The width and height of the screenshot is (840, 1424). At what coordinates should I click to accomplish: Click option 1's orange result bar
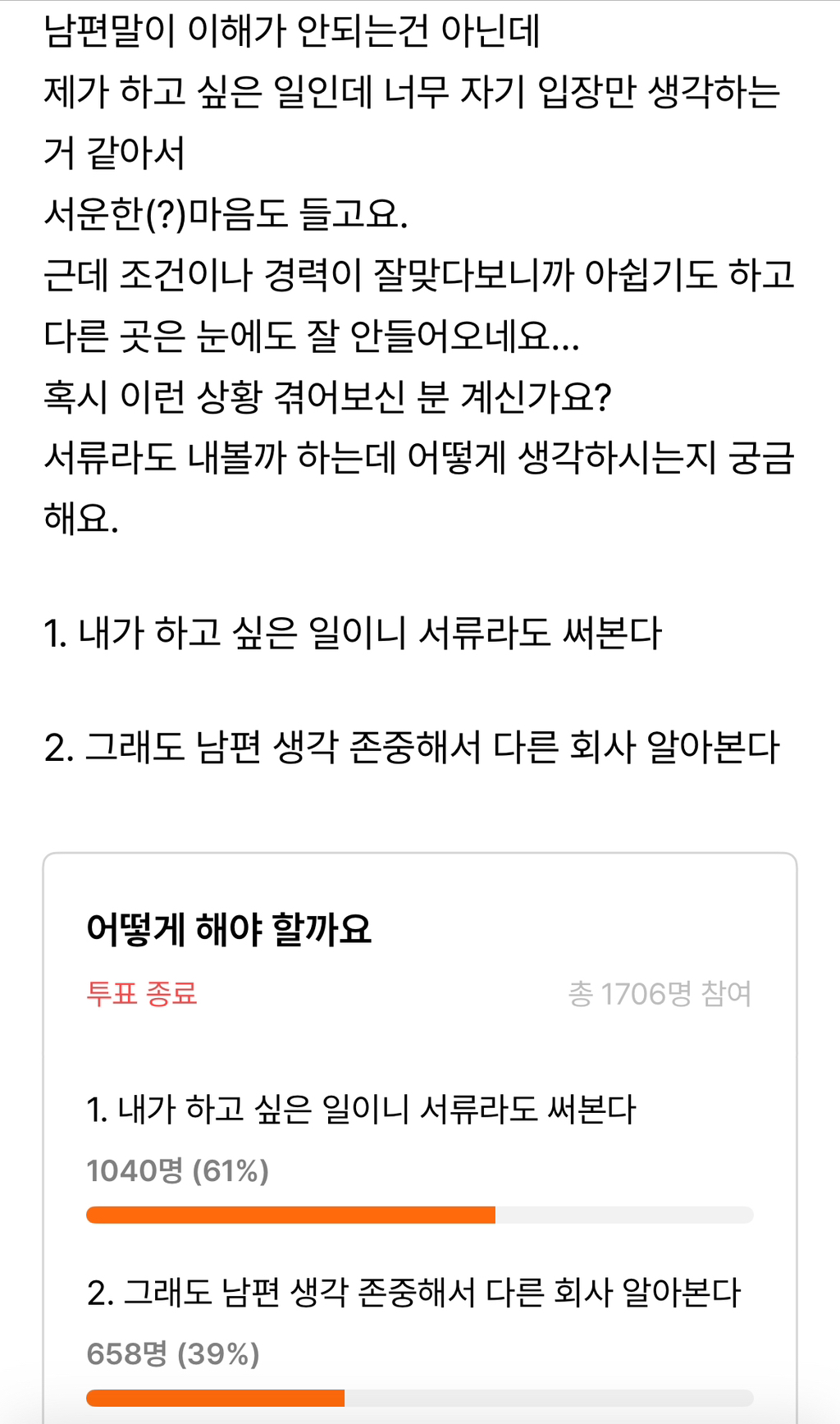tap(287, 1215)
